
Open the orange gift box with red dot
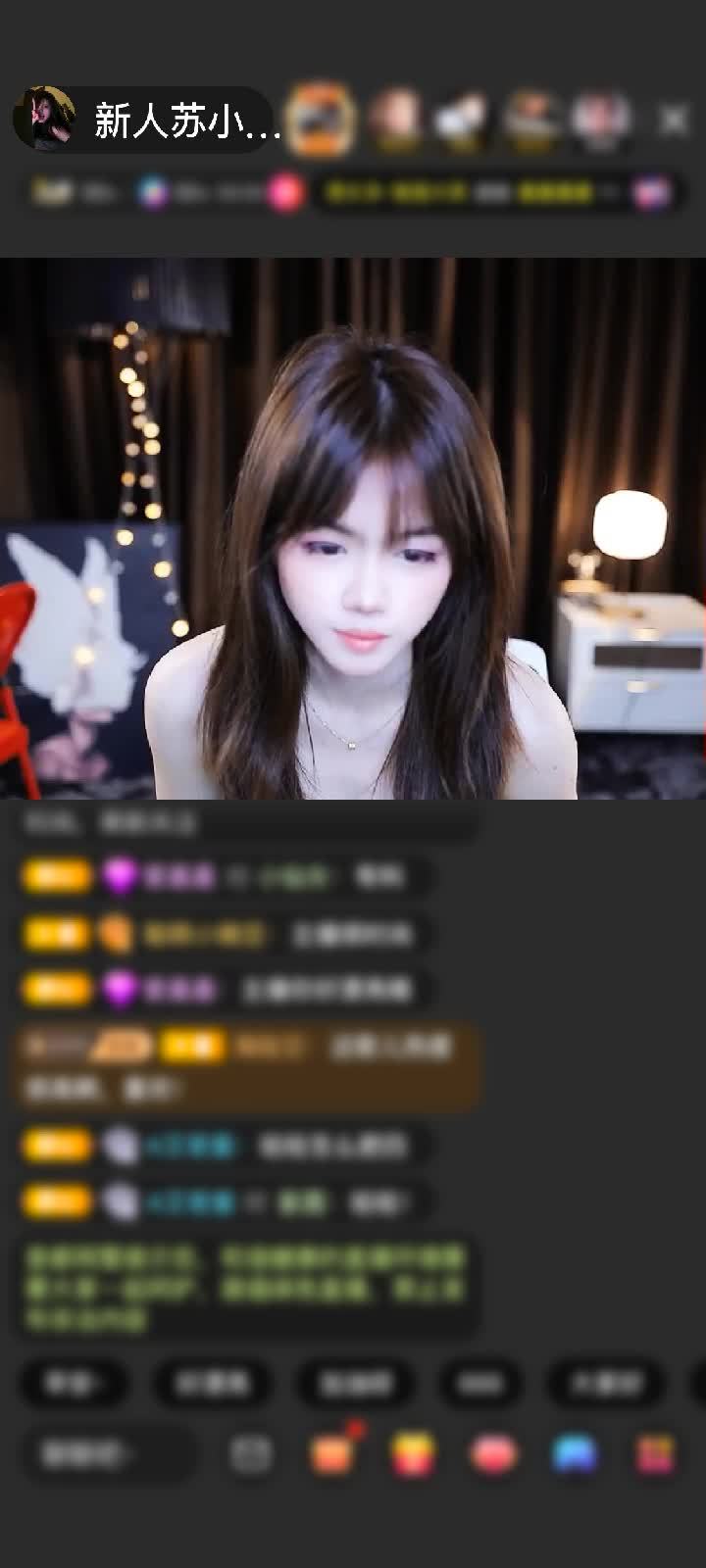tap(332, 1454)
